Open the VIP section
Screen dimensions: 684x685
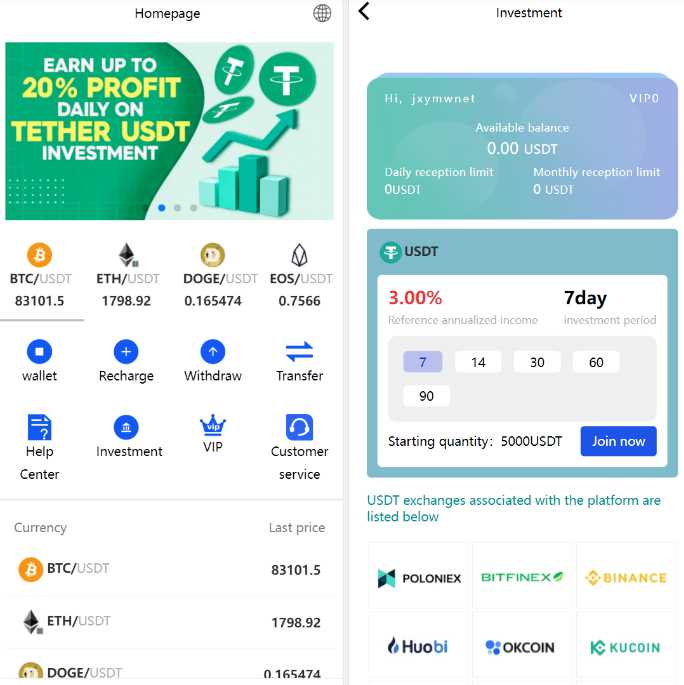[x=213, y=434]
